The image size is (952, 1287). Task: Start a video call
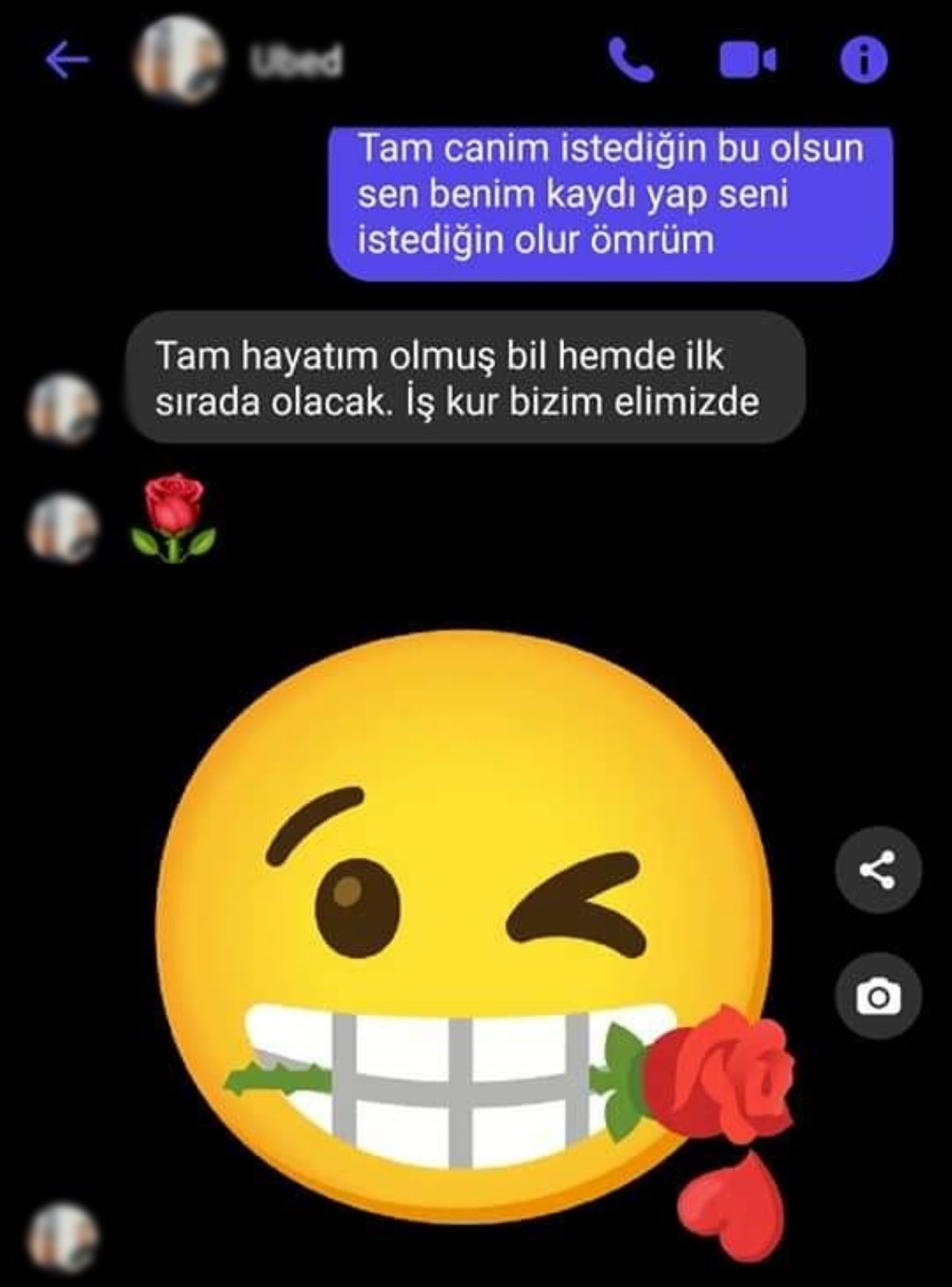point(747,60)
